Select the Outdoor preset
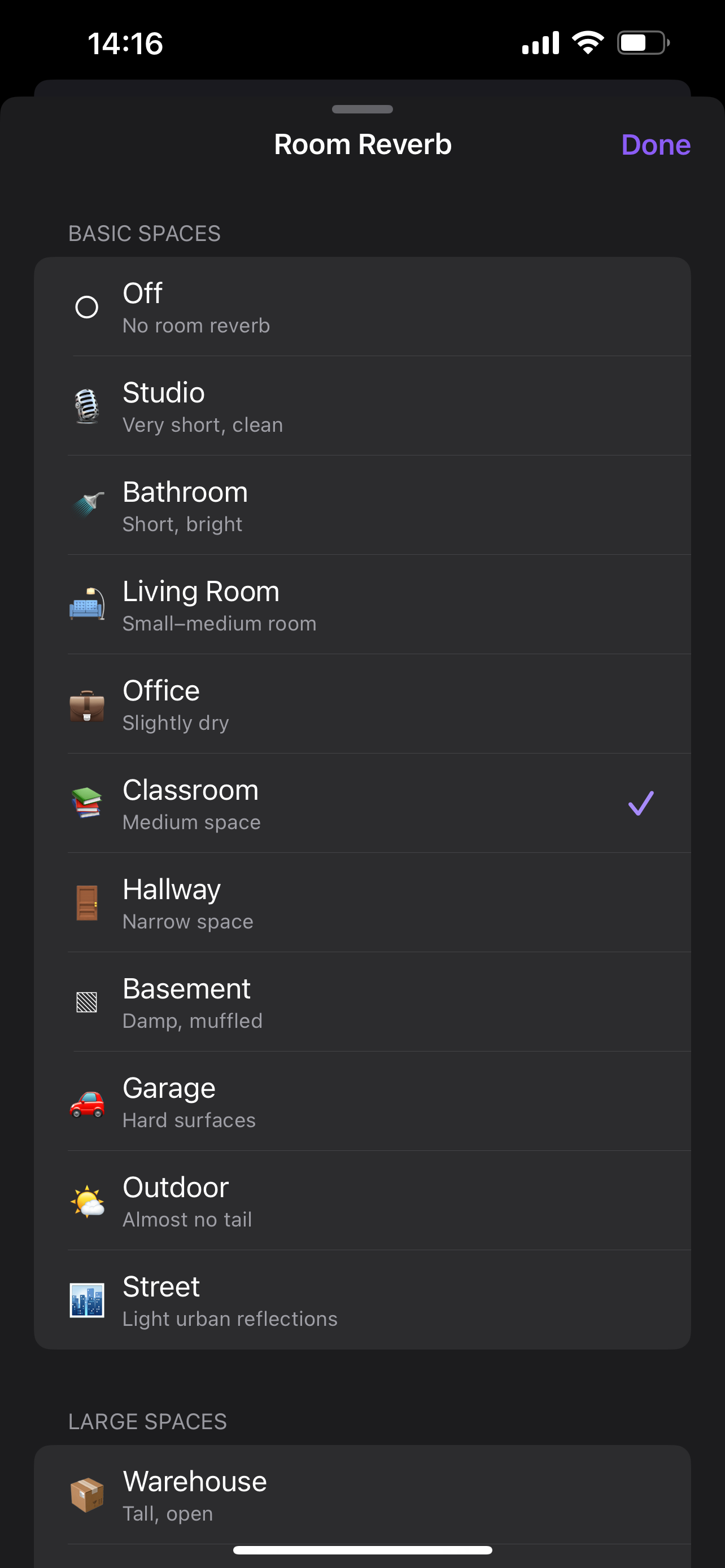This screenshot has width=725, height=1568. [x=362, y=1201]
